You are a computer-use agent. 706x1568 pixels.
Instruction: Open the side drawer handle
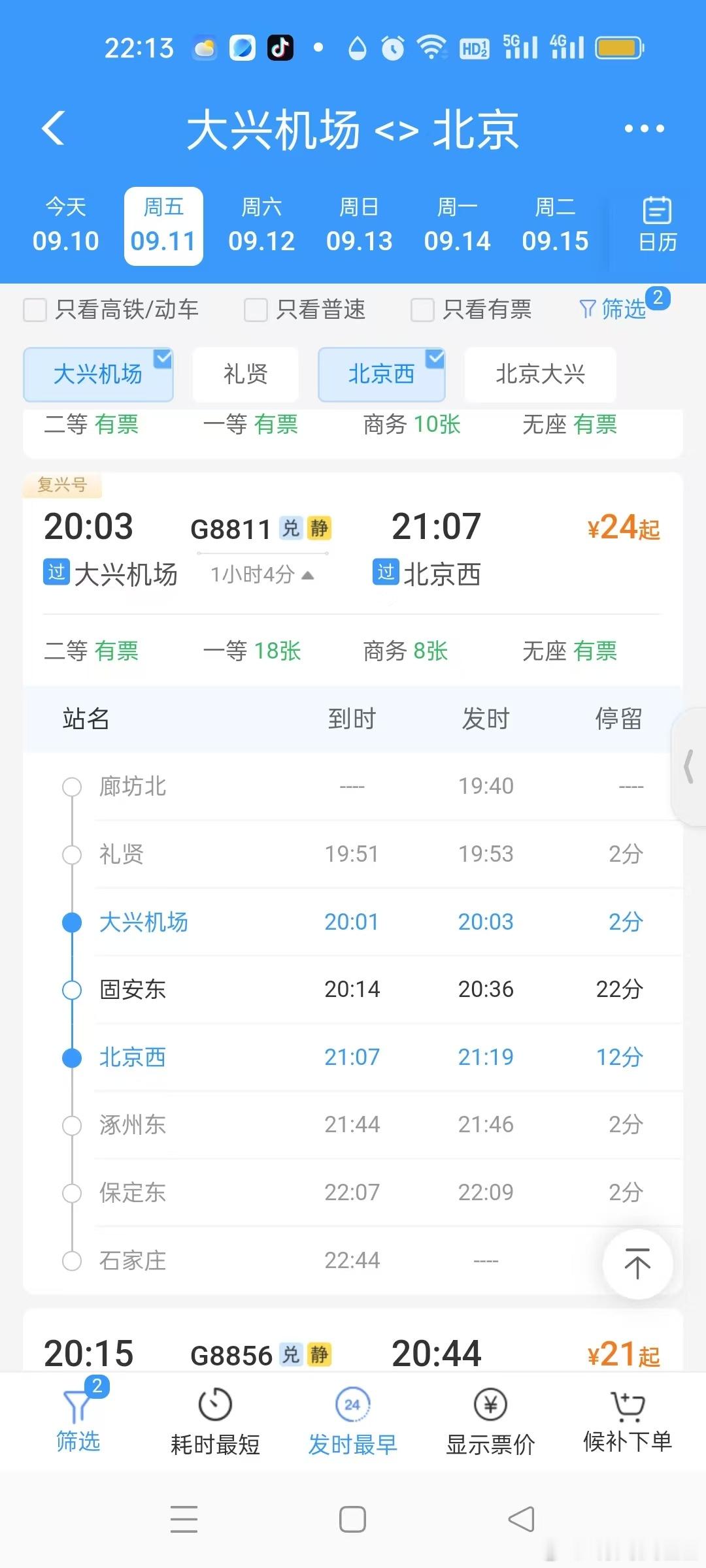click(x=689, y=767)
